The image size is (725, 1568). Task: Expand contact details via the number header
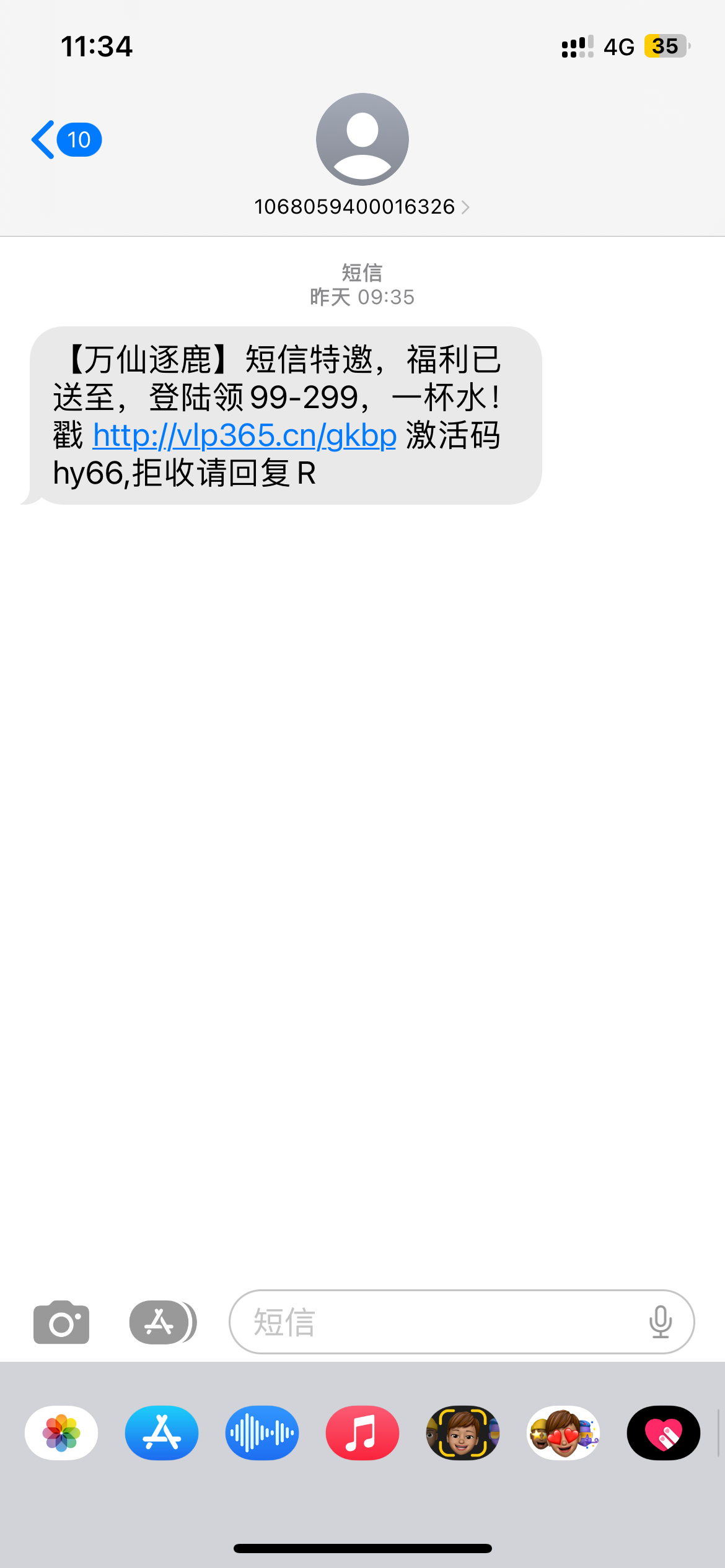tap(355, 207)
